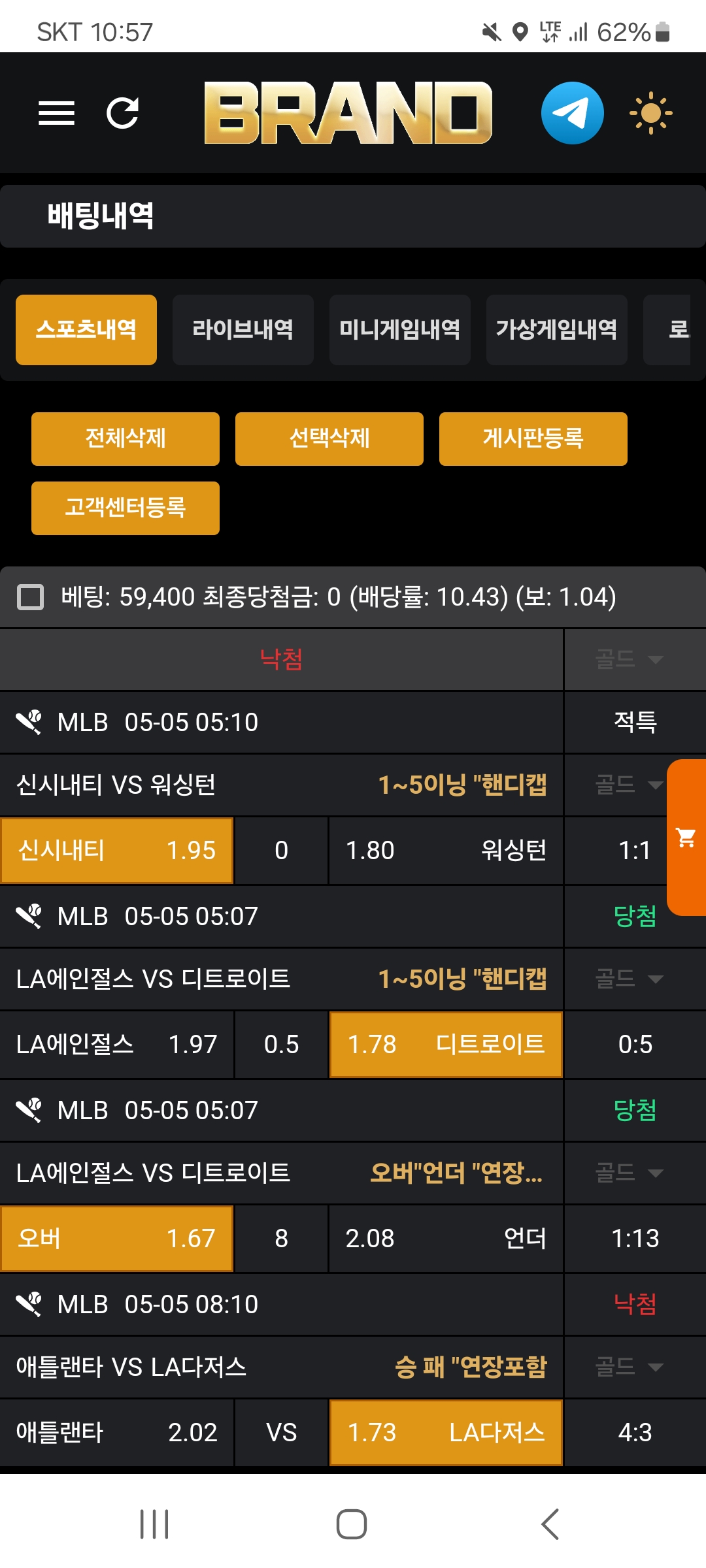
Task: Tap the 전체삭제 button
Action: click(126, 438)
